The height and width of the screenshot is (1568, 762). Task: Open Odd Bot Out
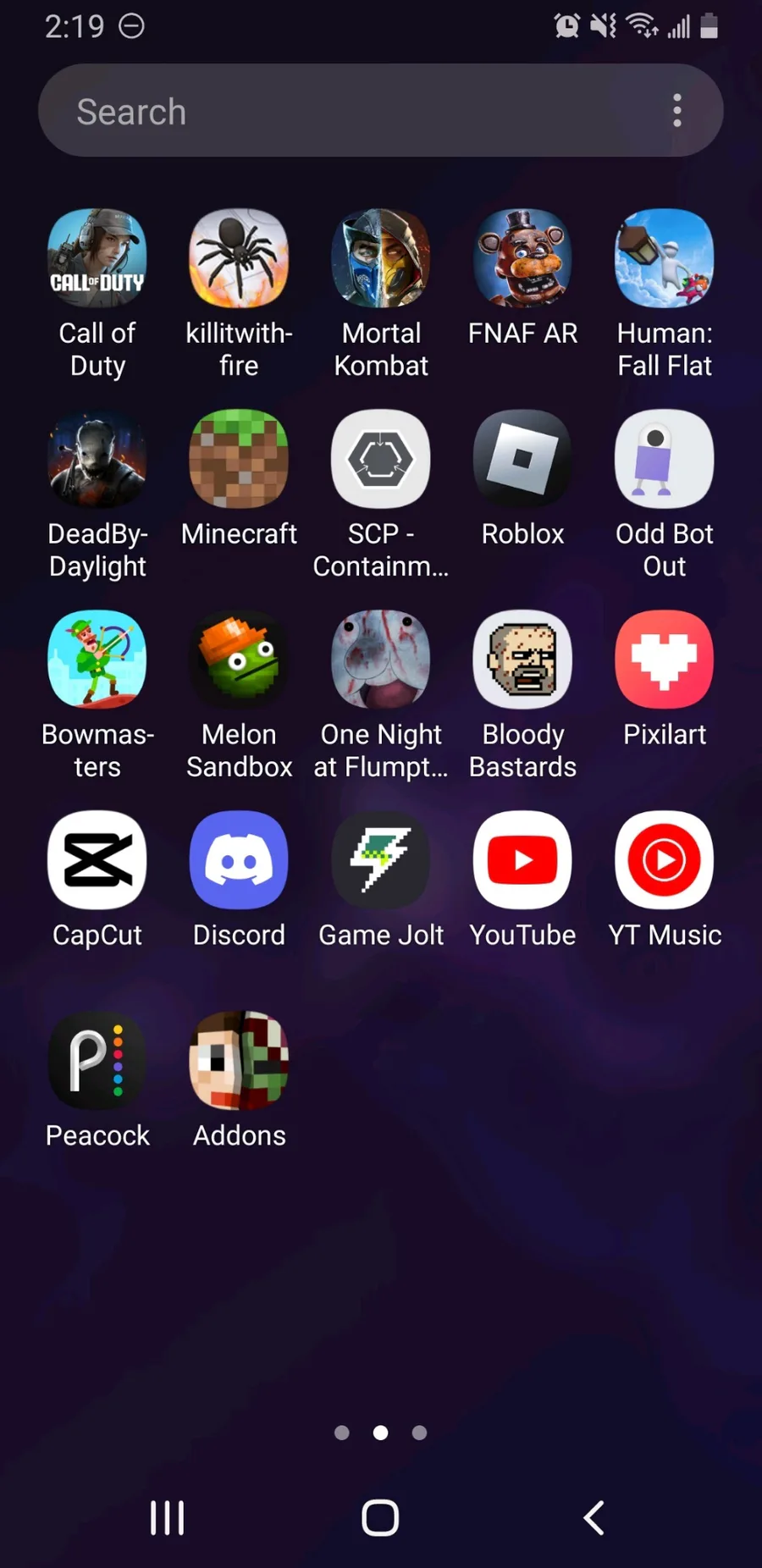tap(665, 459)
